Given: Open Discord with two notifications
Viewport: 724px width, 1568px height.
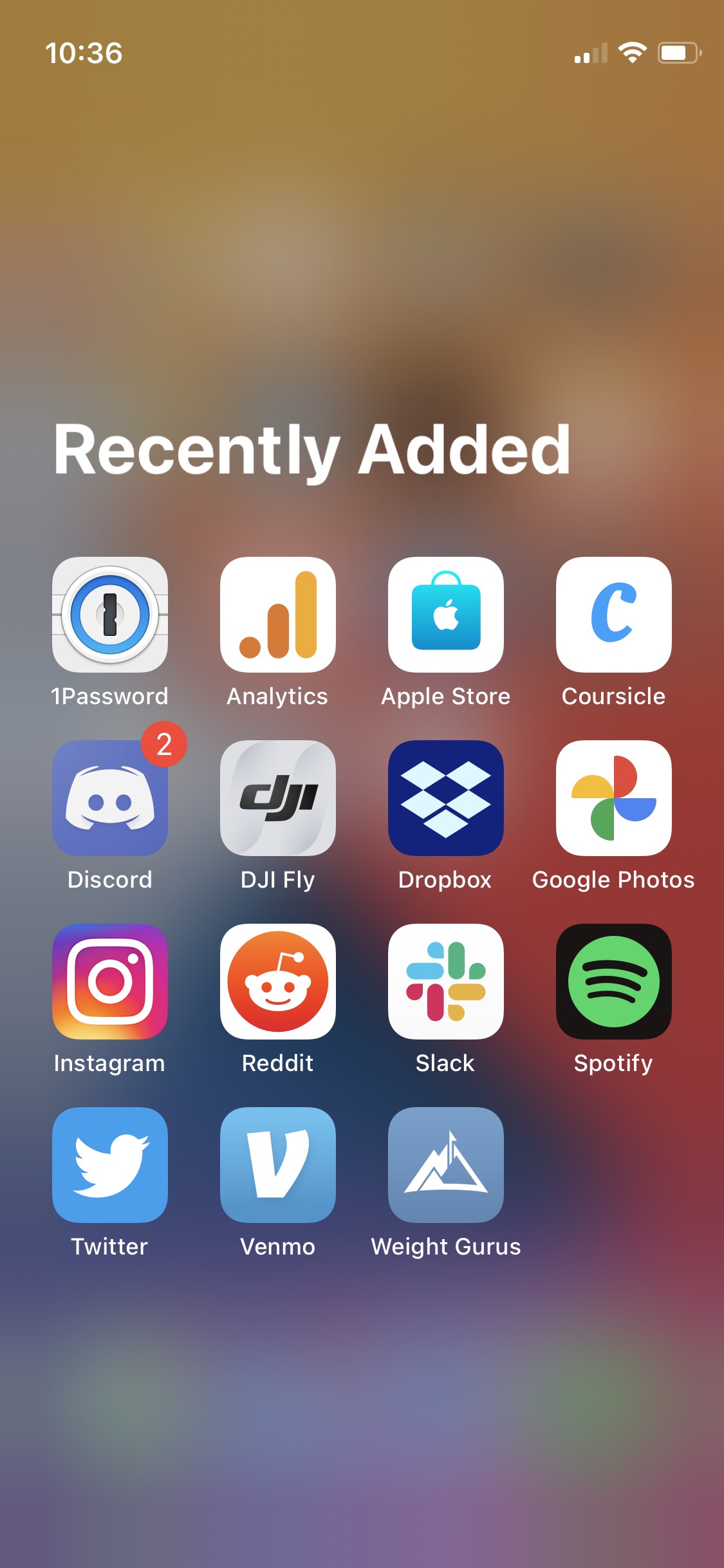Looking at the screenshot, I should [x=110, y=798].
